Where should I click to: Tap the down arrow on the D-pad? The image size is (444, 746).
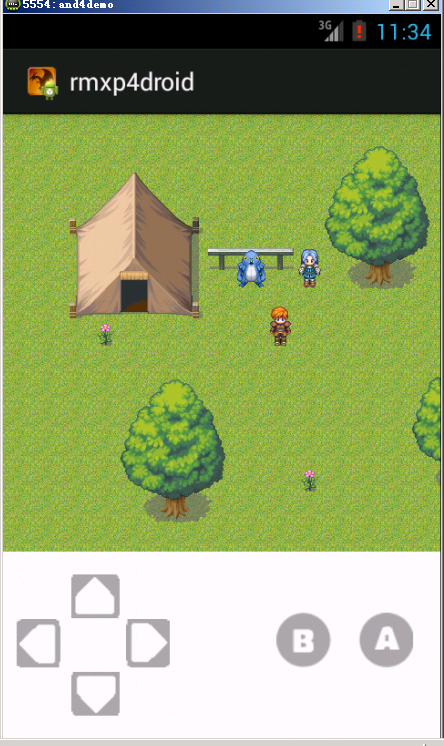[x=95, y=694]
